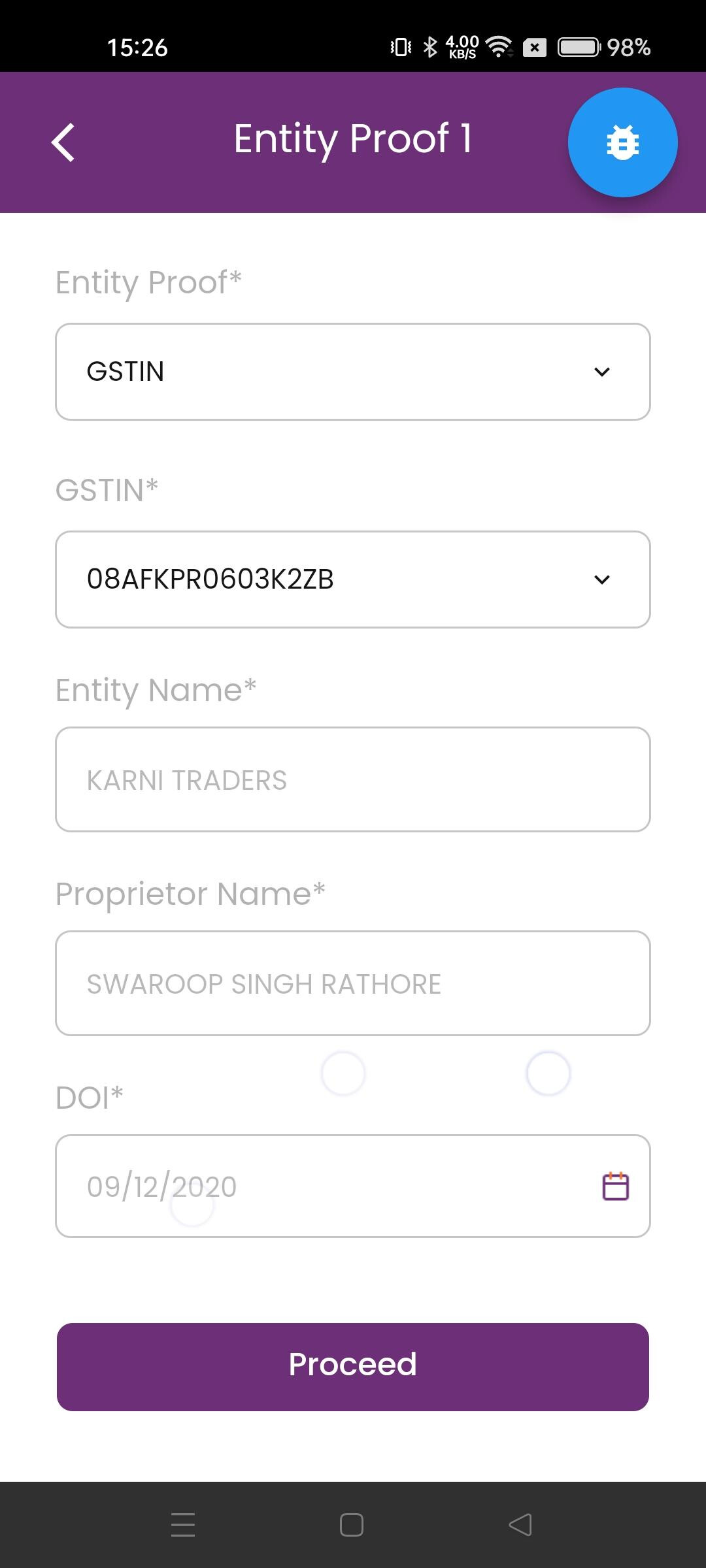The image size is (706, 1568).
Task: Expand the Entity Proof dropdown showing GSTIN
Action: [x=353, y=372]
